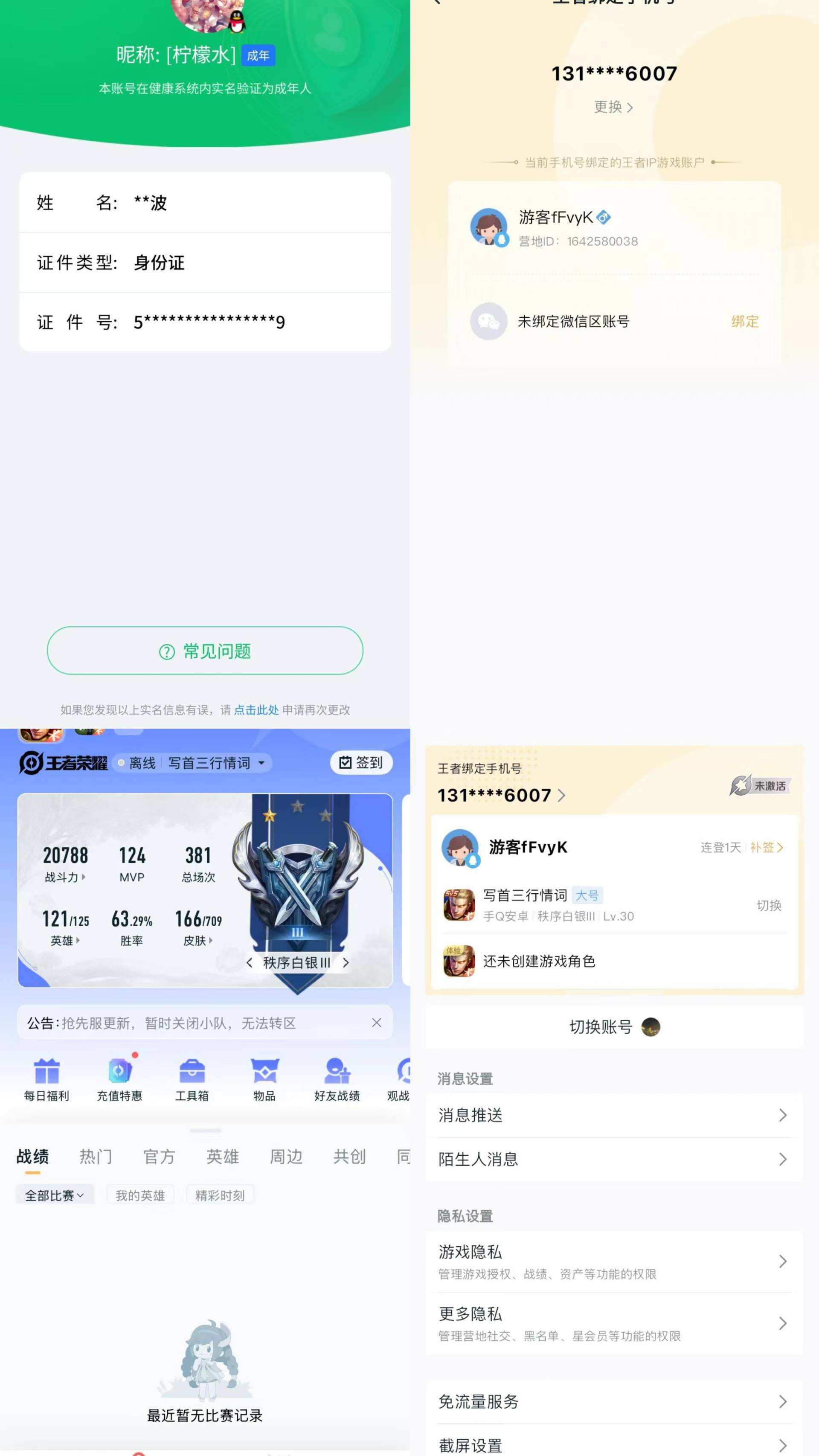Open the 好友战绩 friend records icon
This screenshot has width=819, height=1456.
tap(336, 1073)
